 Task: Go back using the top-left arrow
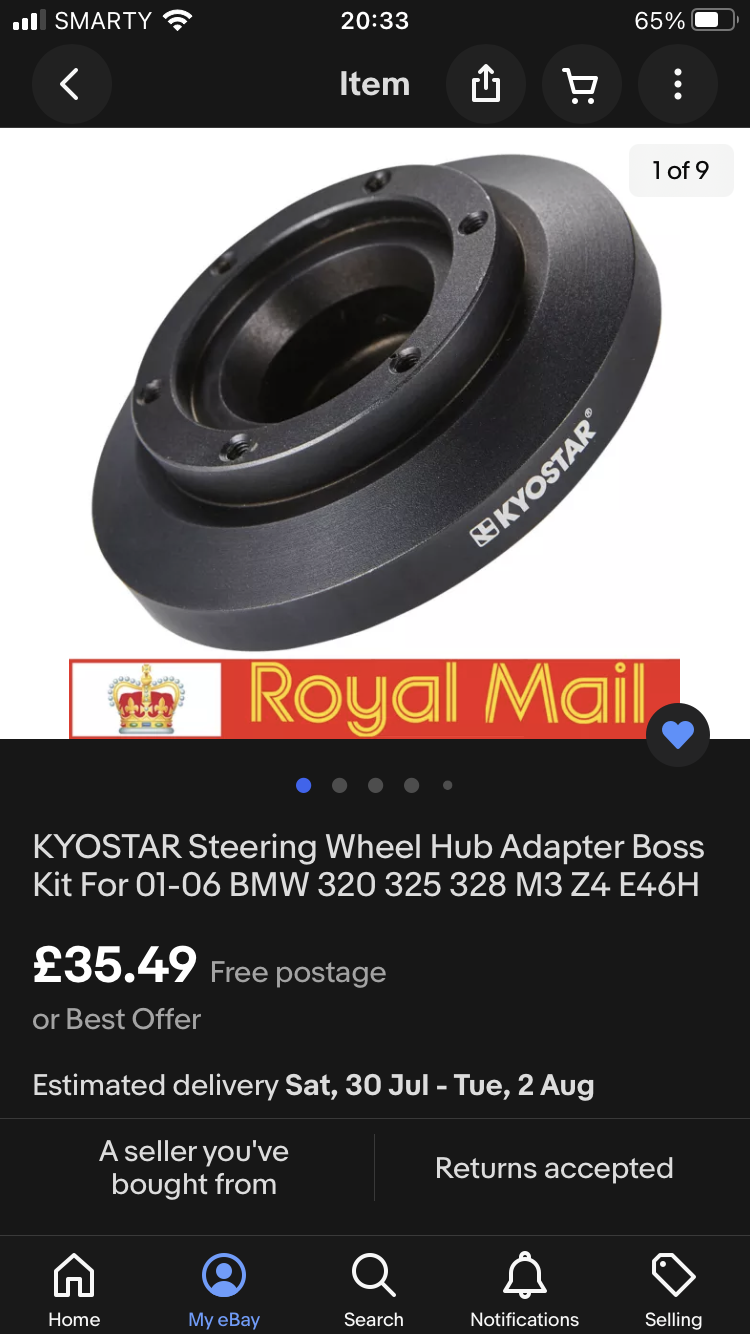[71, 84]
